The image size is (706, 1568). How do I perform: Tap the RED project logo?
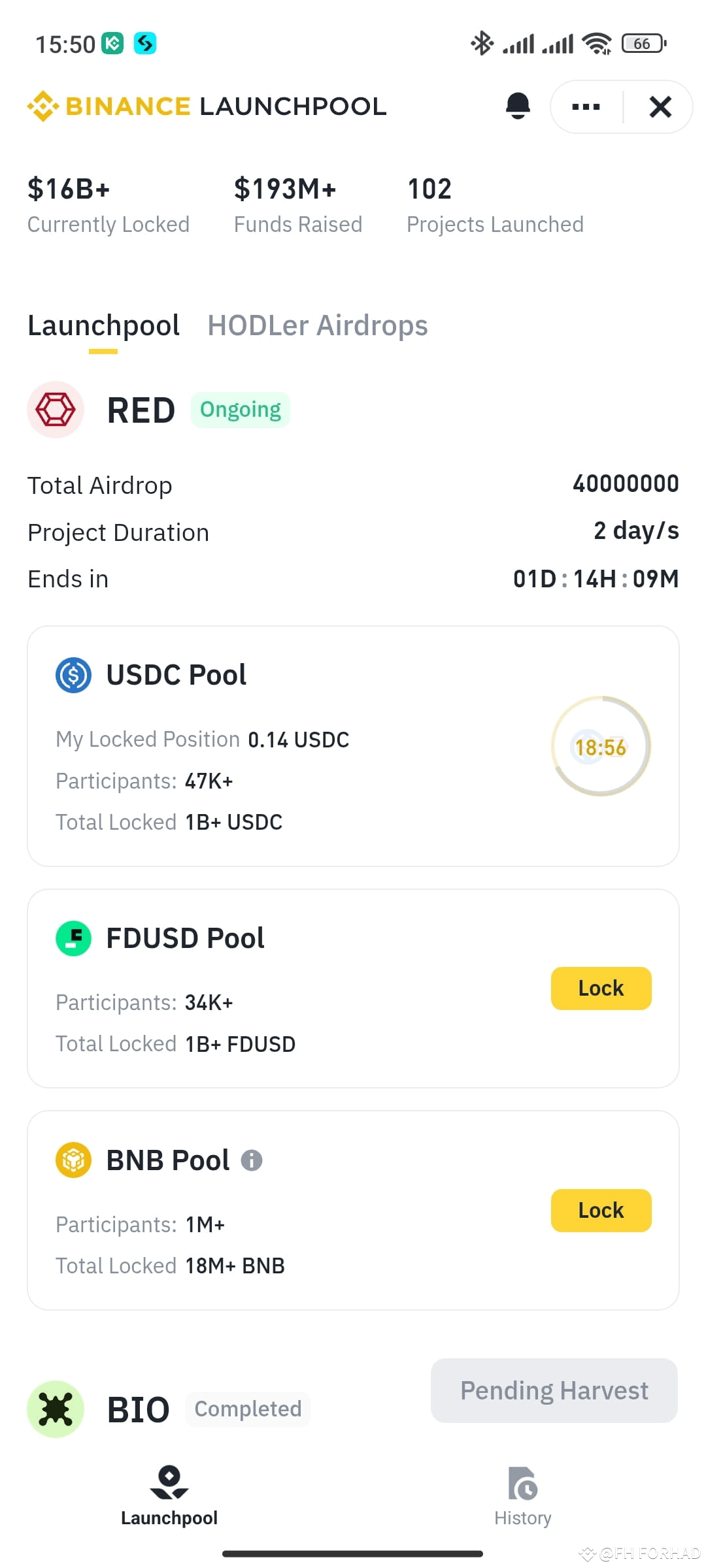click(x=56, y=410)
